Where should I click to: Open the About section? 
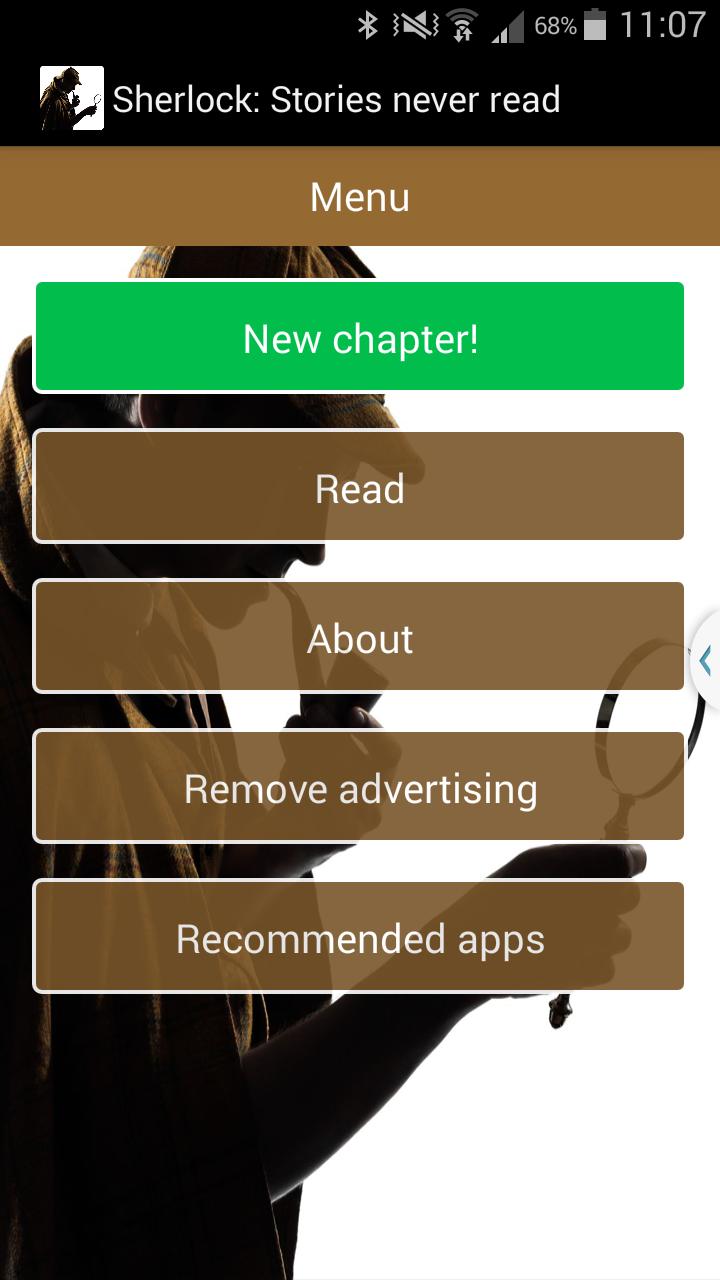[360, 637]
